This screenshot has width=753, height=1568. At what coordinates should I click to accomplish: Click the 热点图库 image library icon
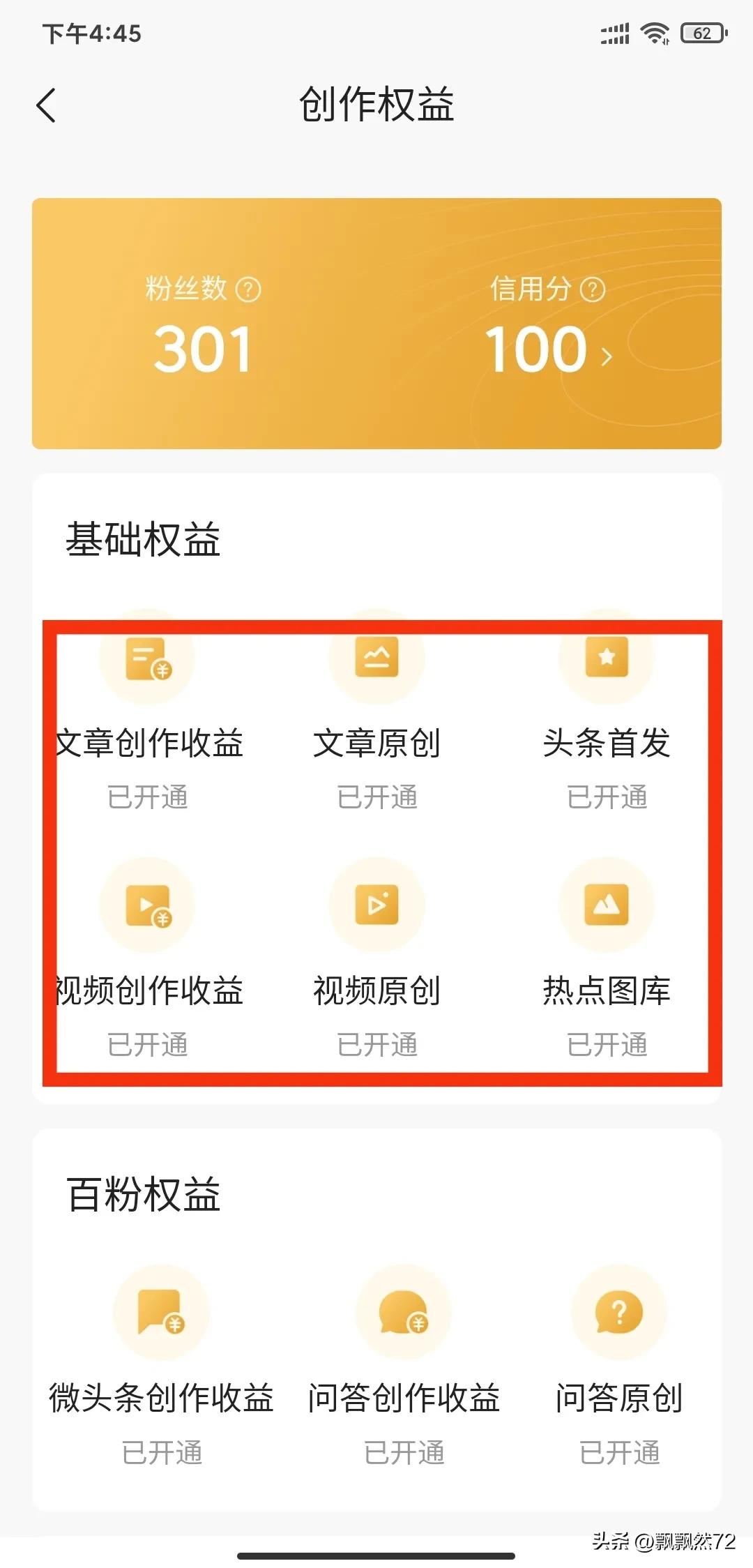click(607, 903)
